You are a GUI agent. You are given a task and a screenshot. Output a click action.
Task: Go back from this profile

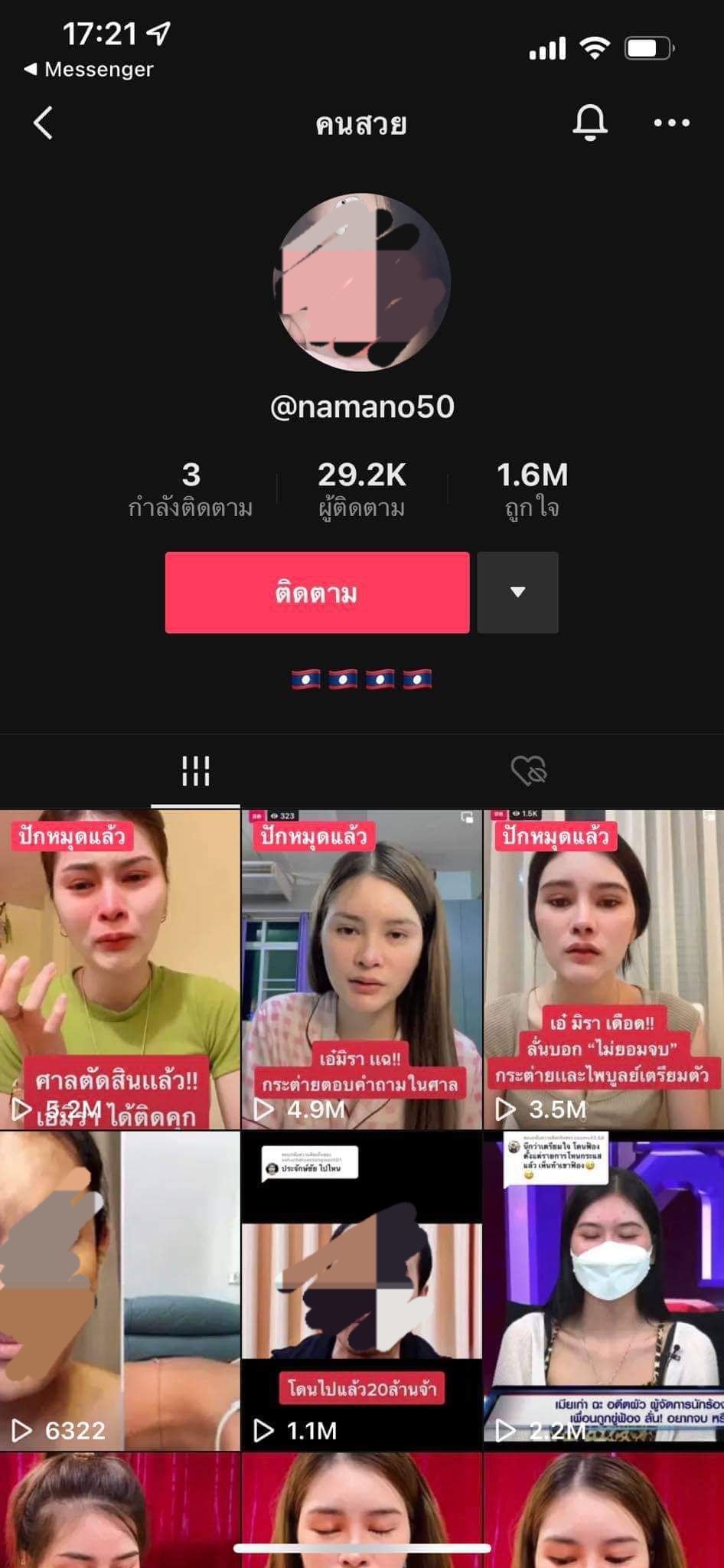(x=44, y=123)
